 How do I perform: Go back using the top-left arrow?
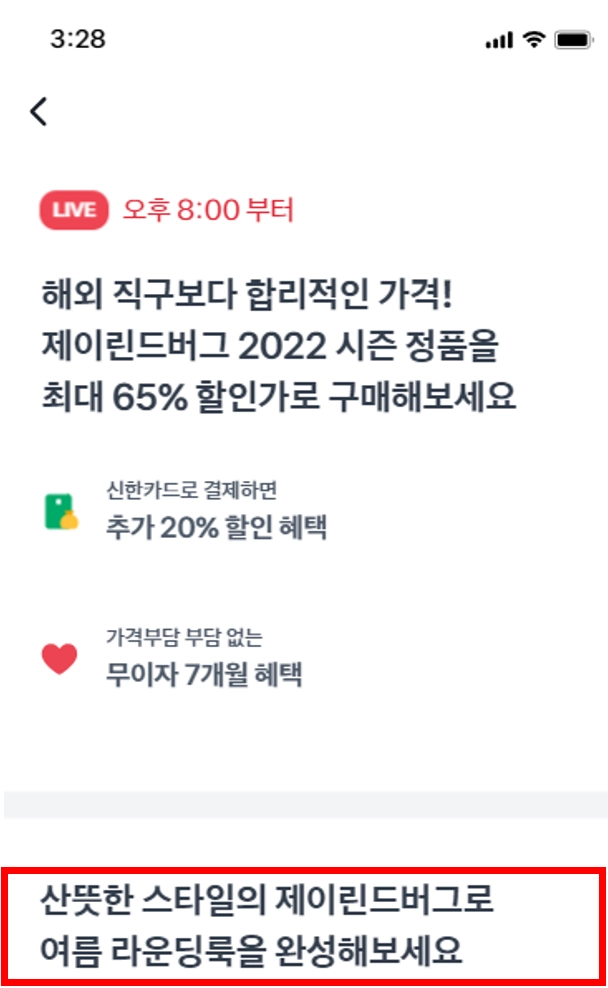click(x=39, y=111)
